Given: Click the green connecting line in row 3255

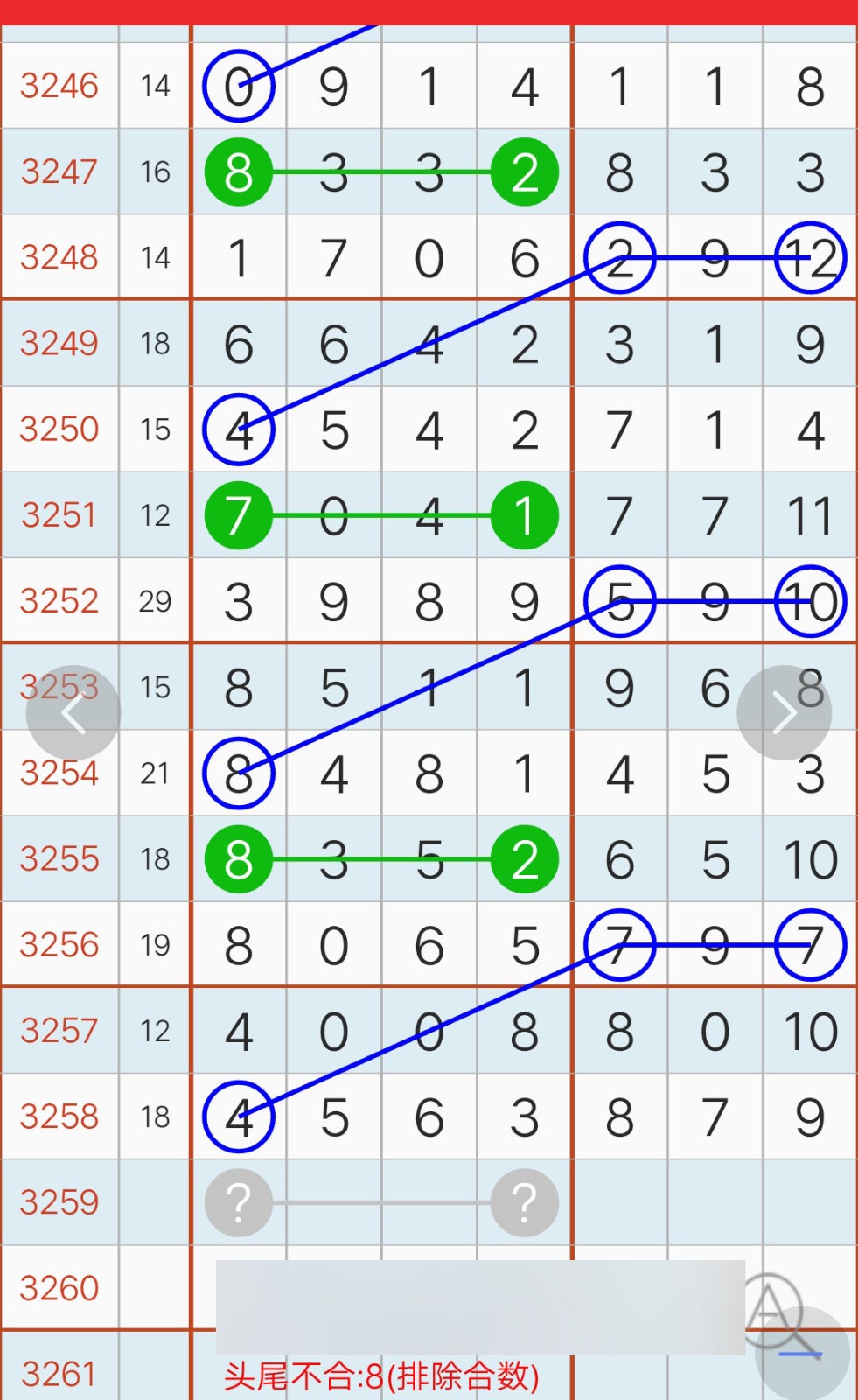Looking at the screenshot, I should (380, 859).
